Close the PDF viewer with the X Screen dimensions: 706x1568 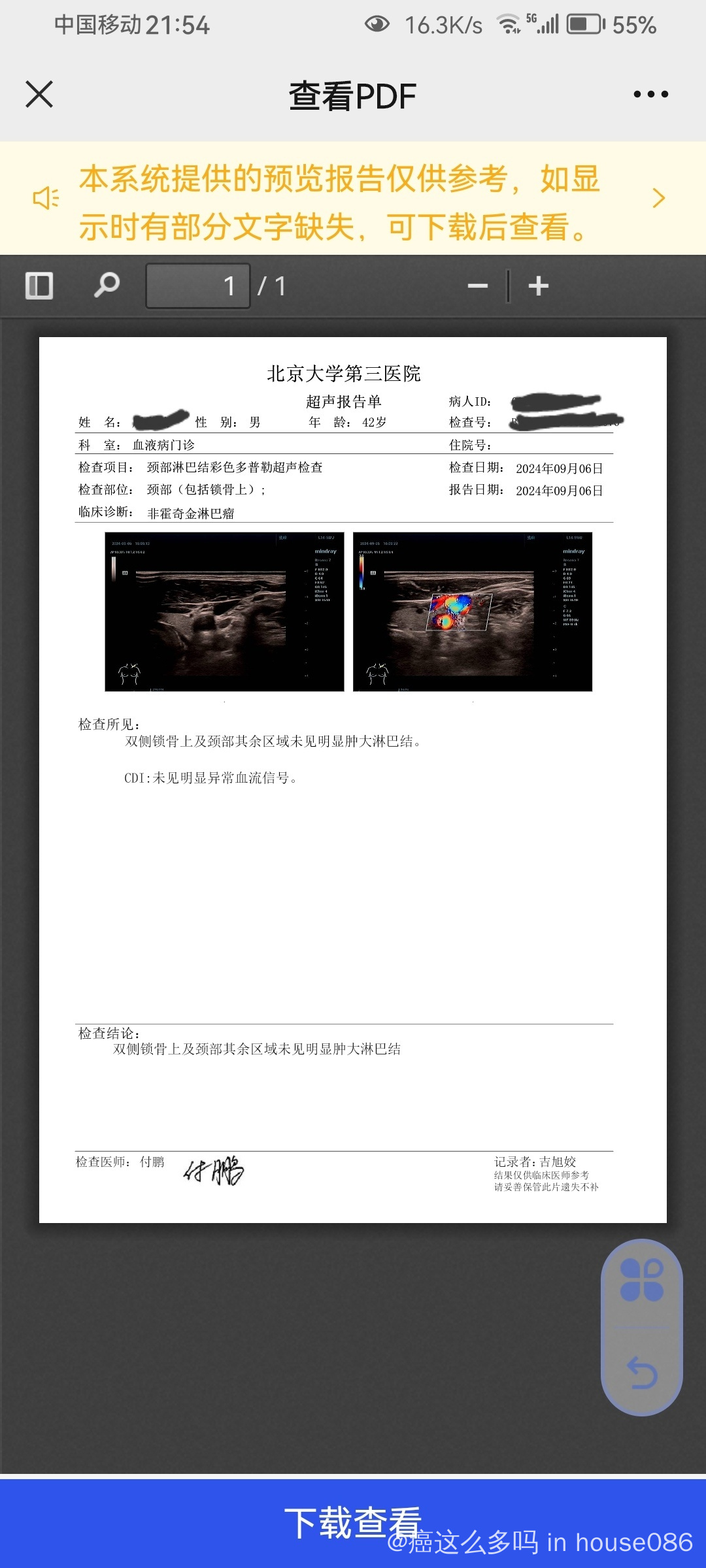pos(39,94)
